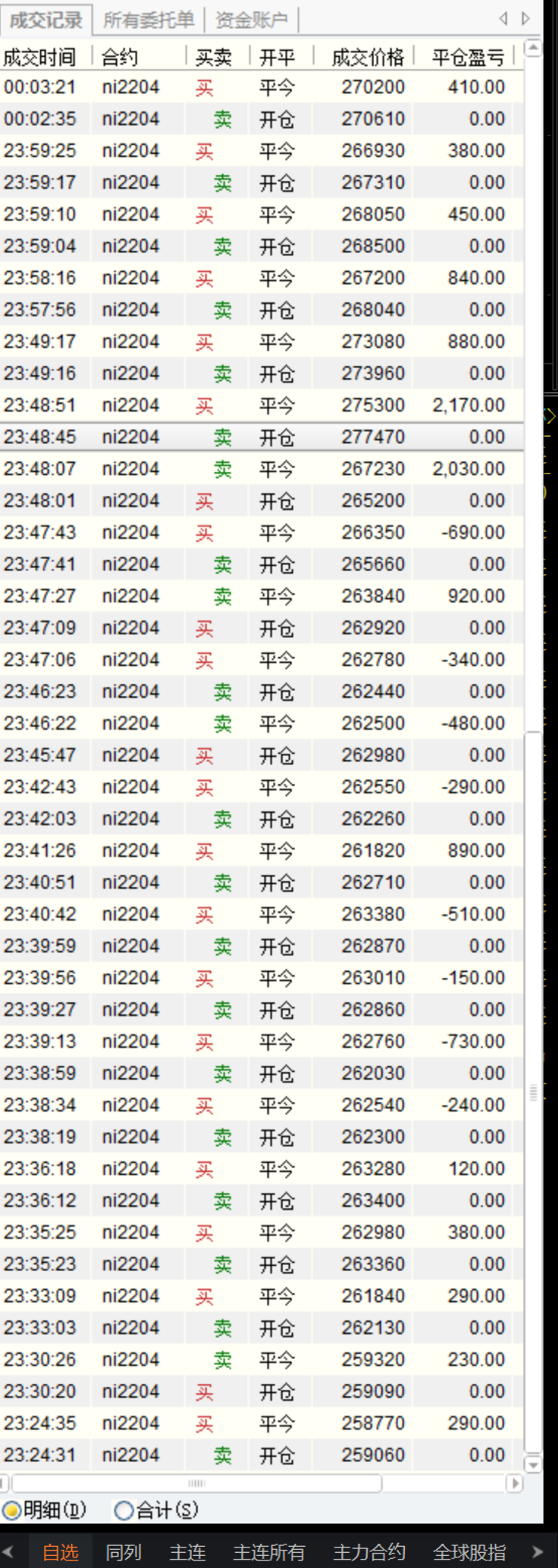This screenshot has height=1568, width=558.
Task: Click the bottom tab bar's right arrow
Action: tap(538, 1552)
